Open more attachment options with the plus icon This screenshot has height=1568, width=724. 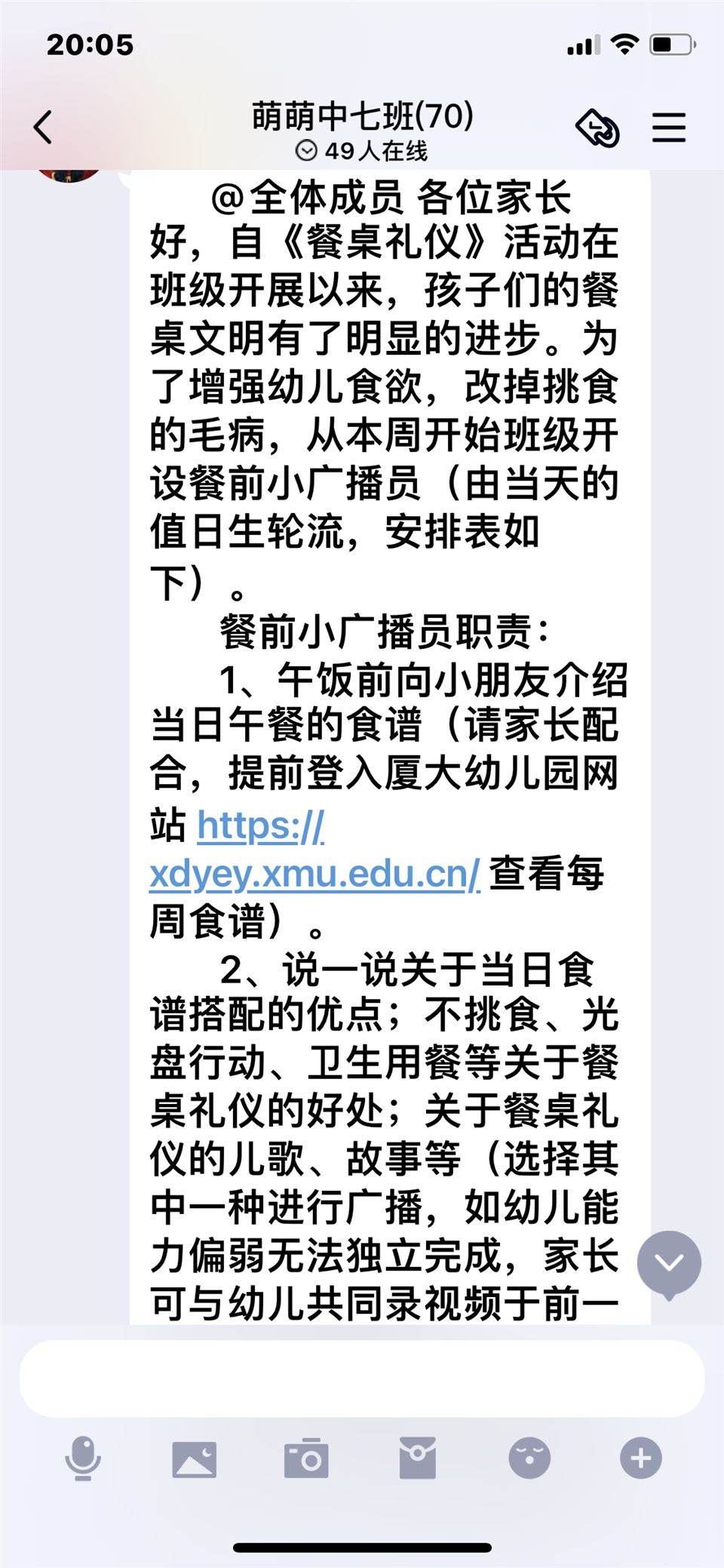[x=641, y=1458]
